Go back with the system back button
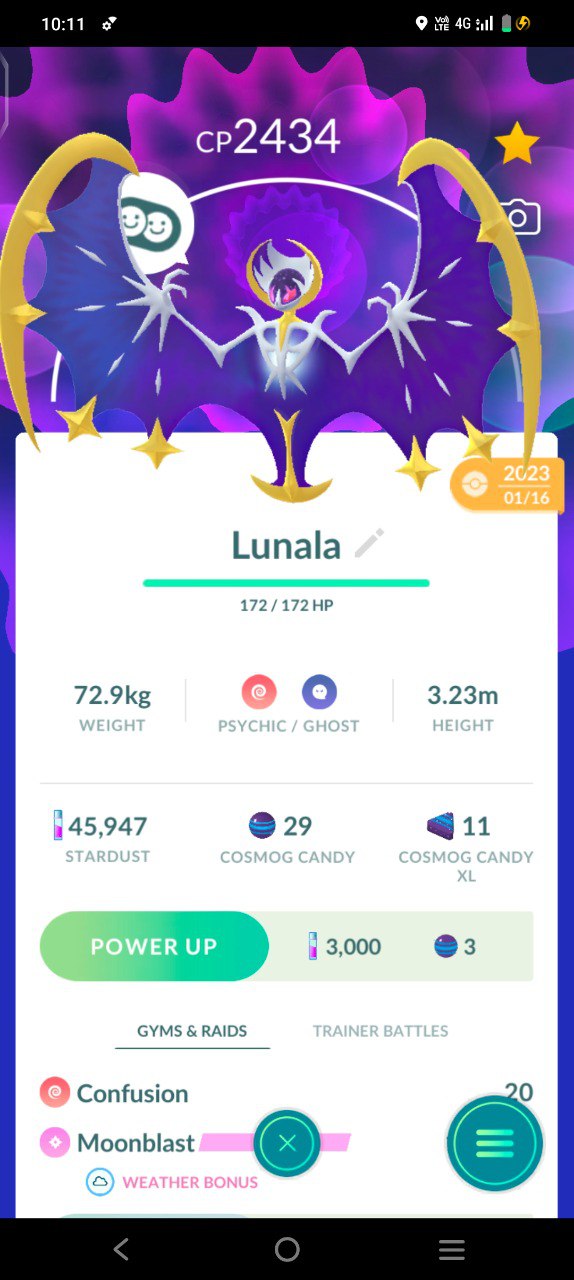 122,1249
